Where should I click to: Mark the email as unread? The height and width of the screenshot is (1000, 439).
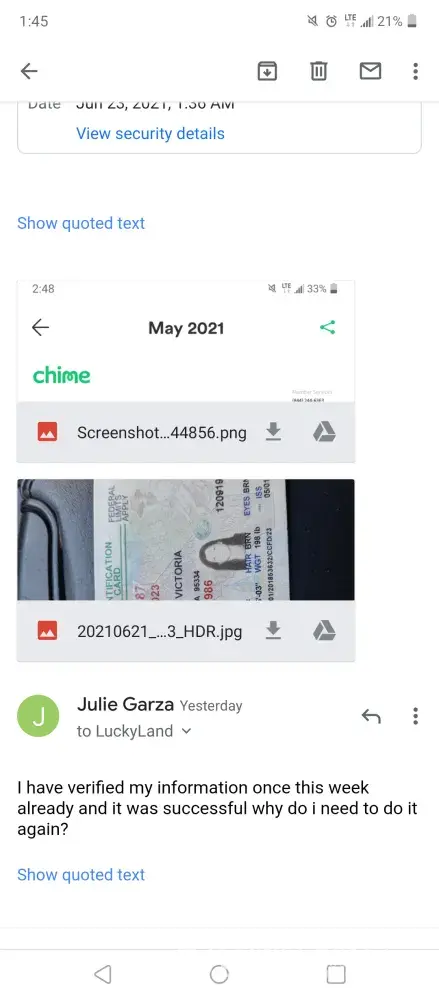coord(370,71)
